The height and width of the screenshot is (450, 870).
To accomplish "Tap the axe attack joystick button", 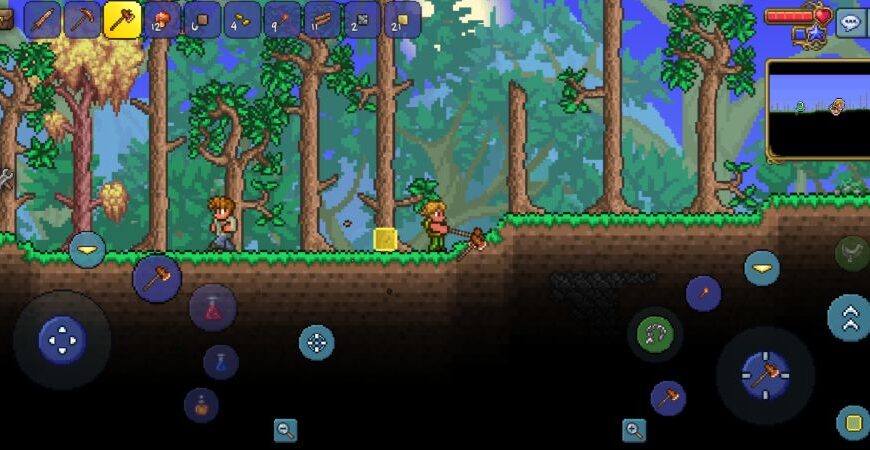I will click(765, 375).
